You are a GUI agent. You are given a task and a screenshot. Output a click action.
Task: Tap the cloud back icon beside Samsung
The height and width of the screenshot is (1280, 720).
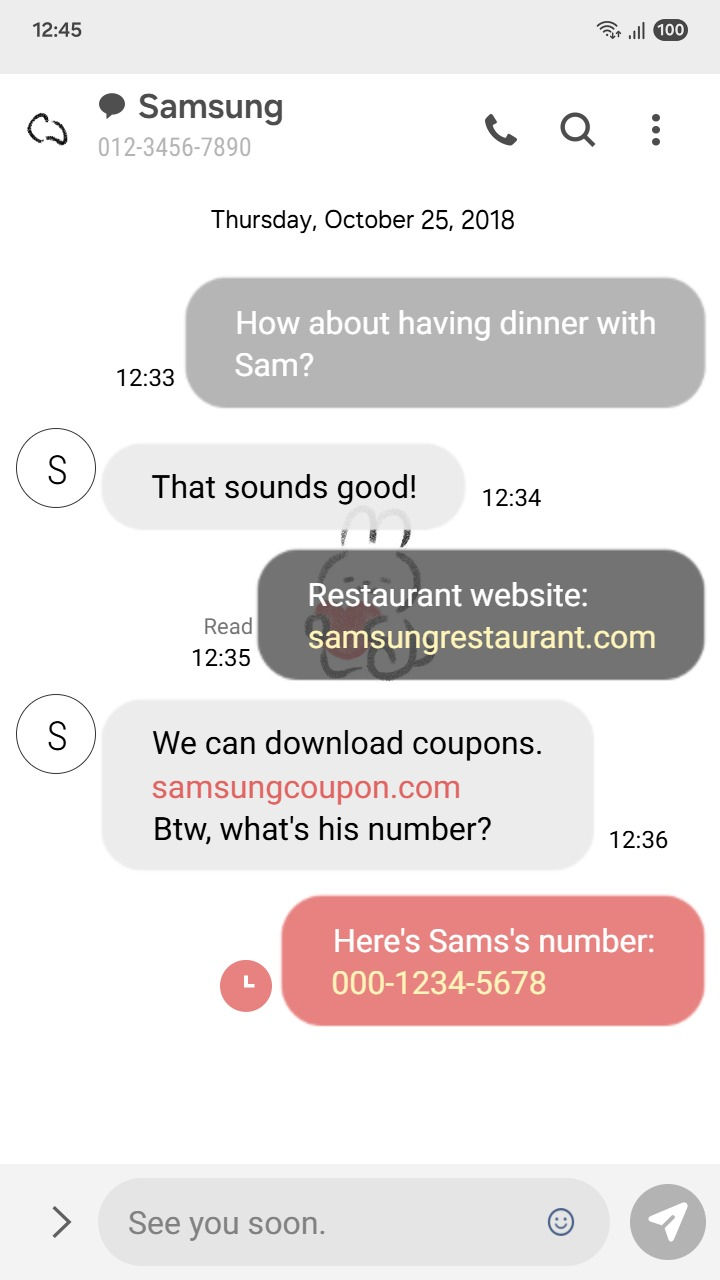(x=47, y=130)
